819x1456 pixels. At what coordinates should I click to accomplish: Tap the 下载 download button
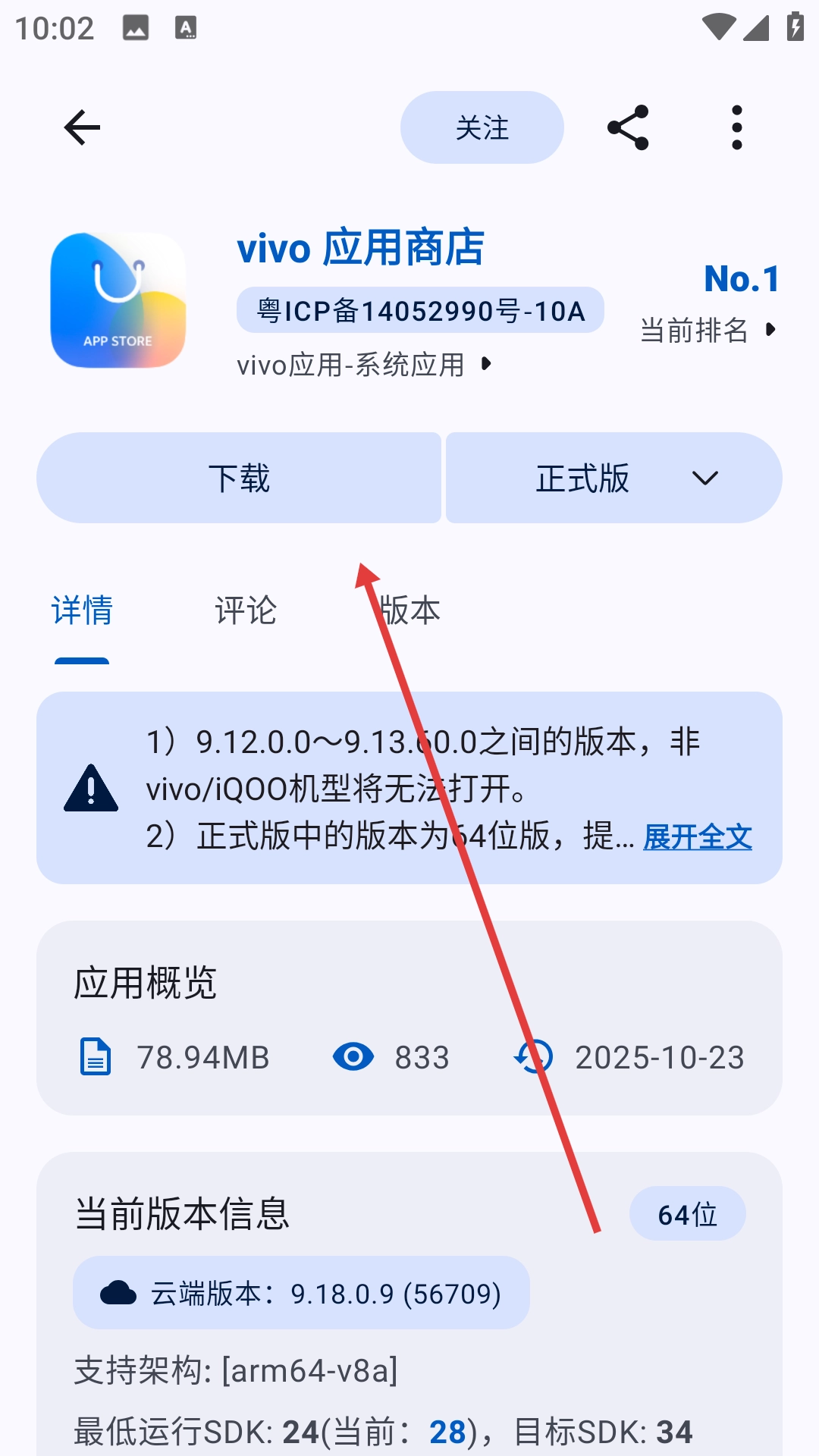coord(239,478)
